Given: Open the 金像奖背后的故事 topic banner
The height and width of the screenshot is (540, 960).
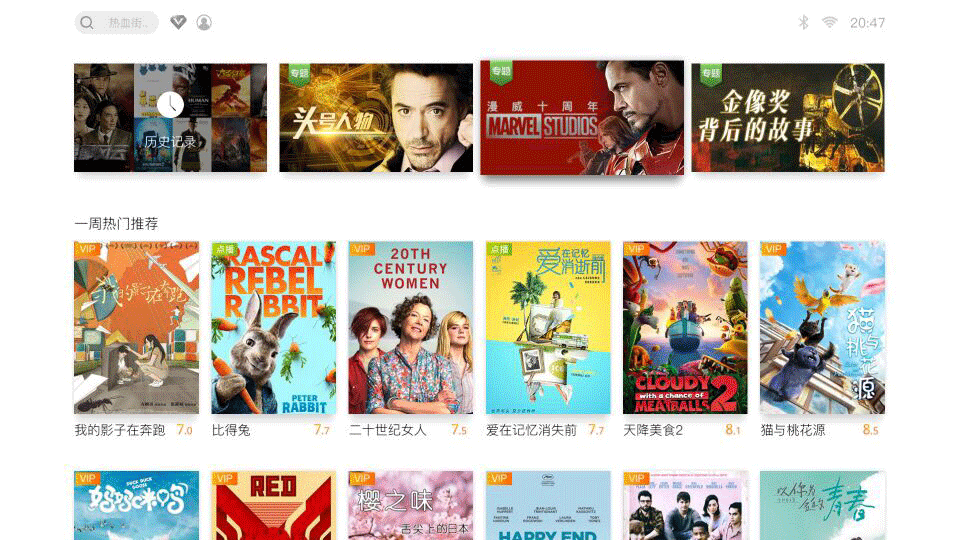Looking at the screenshot, I should 788,118.
